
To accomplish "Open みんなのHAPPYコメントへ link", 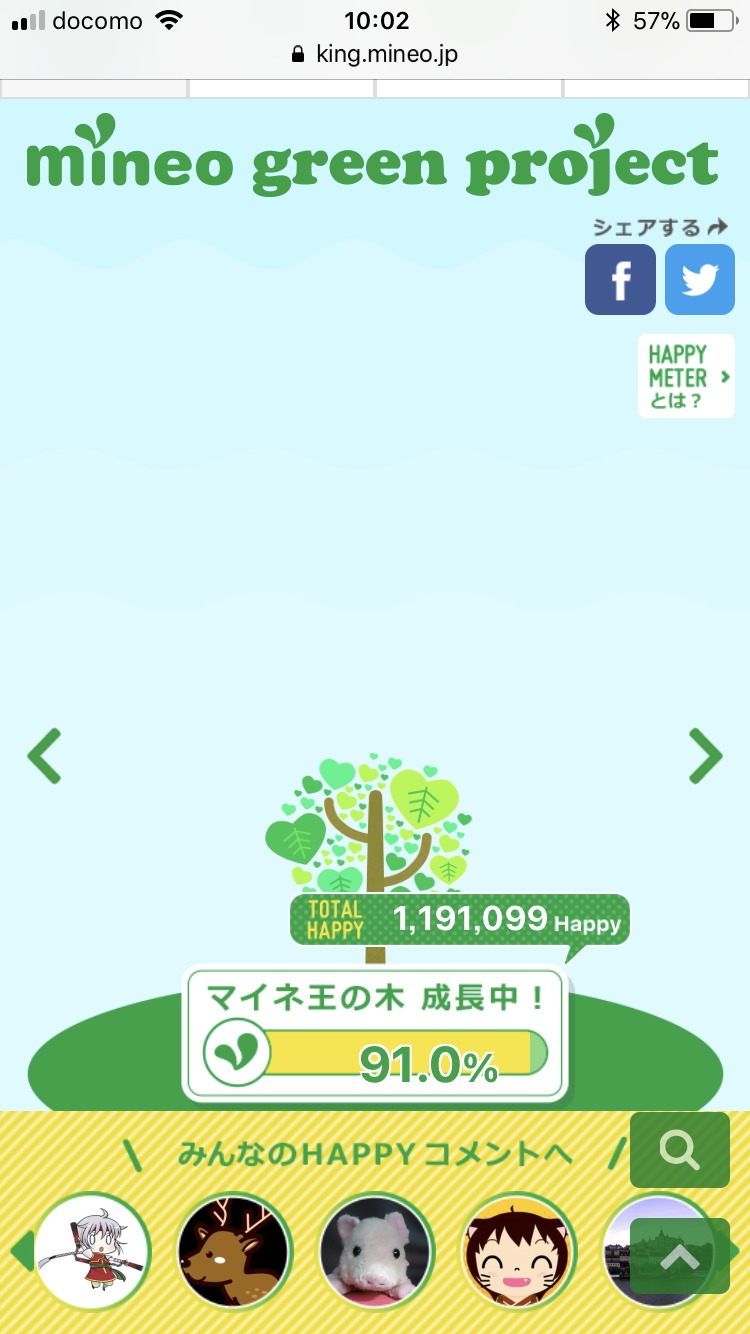I will (375, 1155).
